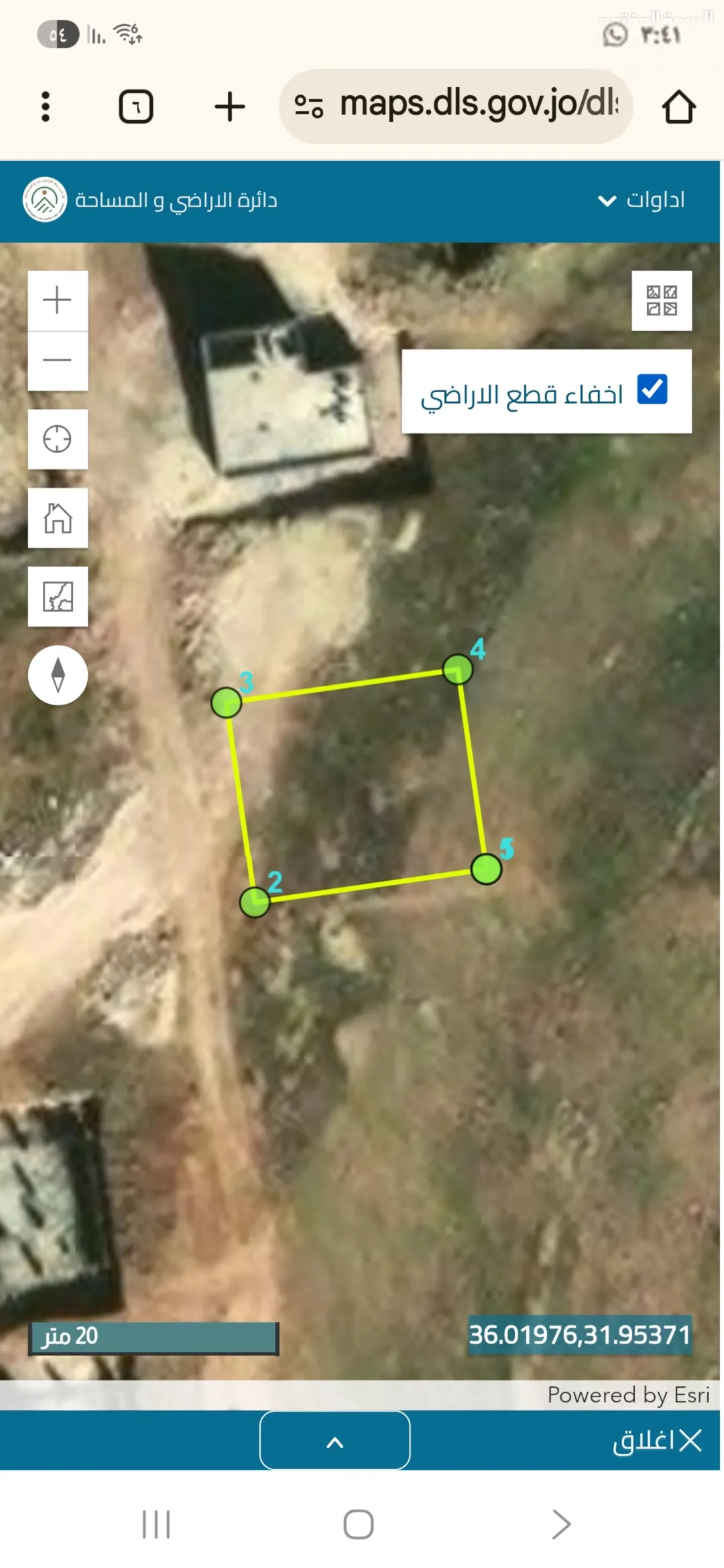
Task: Expand the ادوات tools dropdown
Action: point(642,200)
